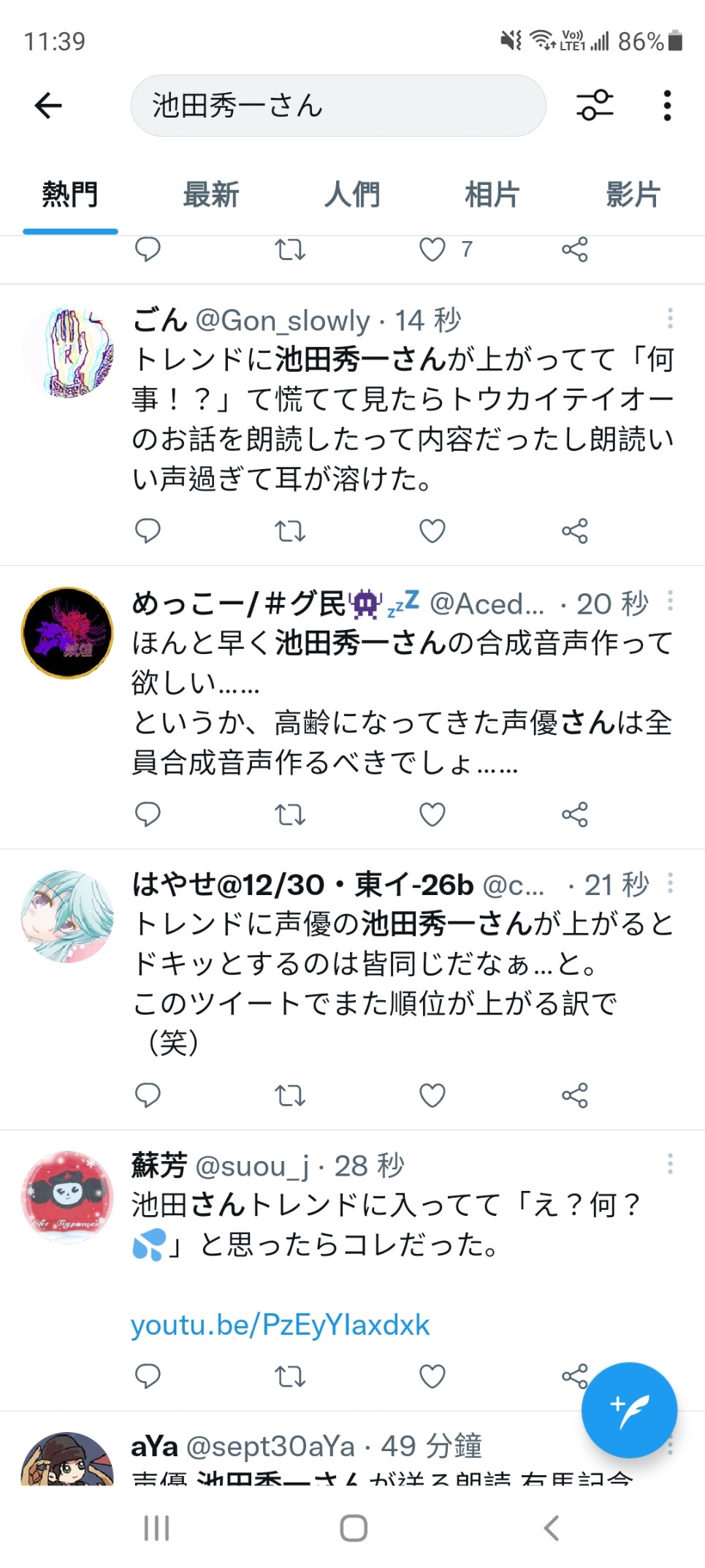Image resolution: width=705 pixels, height=1568 pixels.
Task: Like the tweet by @Gon_slowly
Action: coord(432,531)
